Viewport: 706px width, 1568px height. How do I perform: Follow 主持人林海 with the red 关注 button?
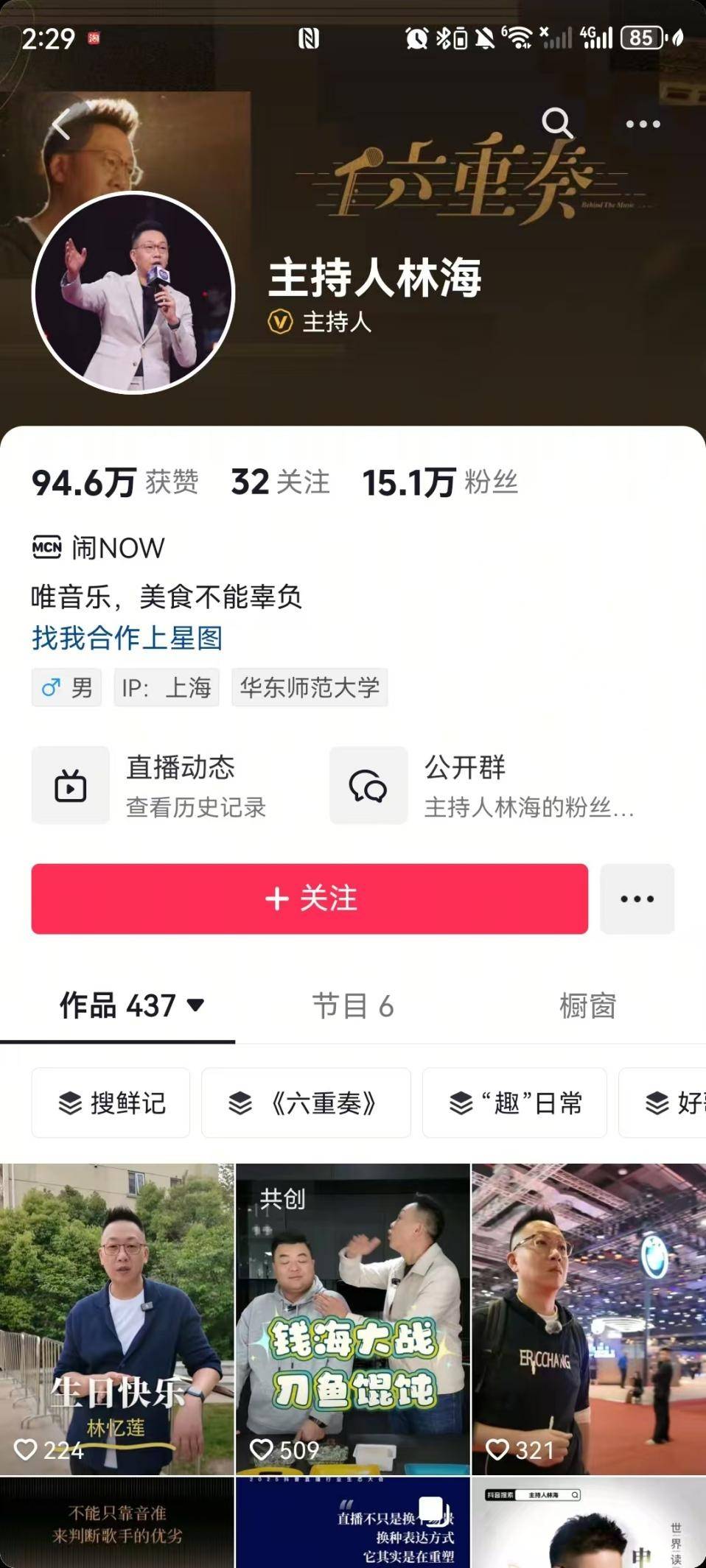click(x=310, y=899)
